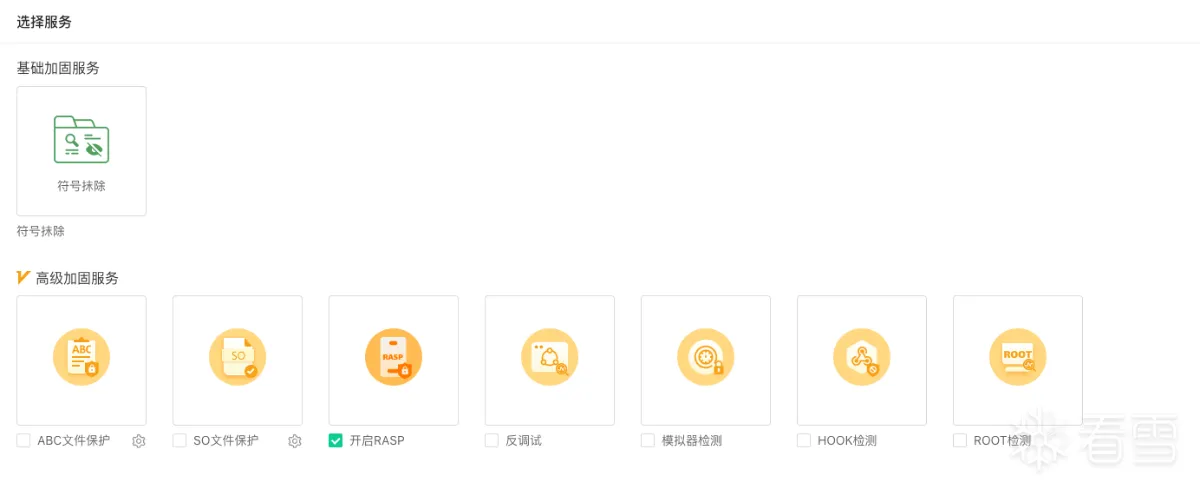The image size is (1200, 496).
Task: Enable the HOOK检测 checkbox
Action: click(x=804, y=441)
